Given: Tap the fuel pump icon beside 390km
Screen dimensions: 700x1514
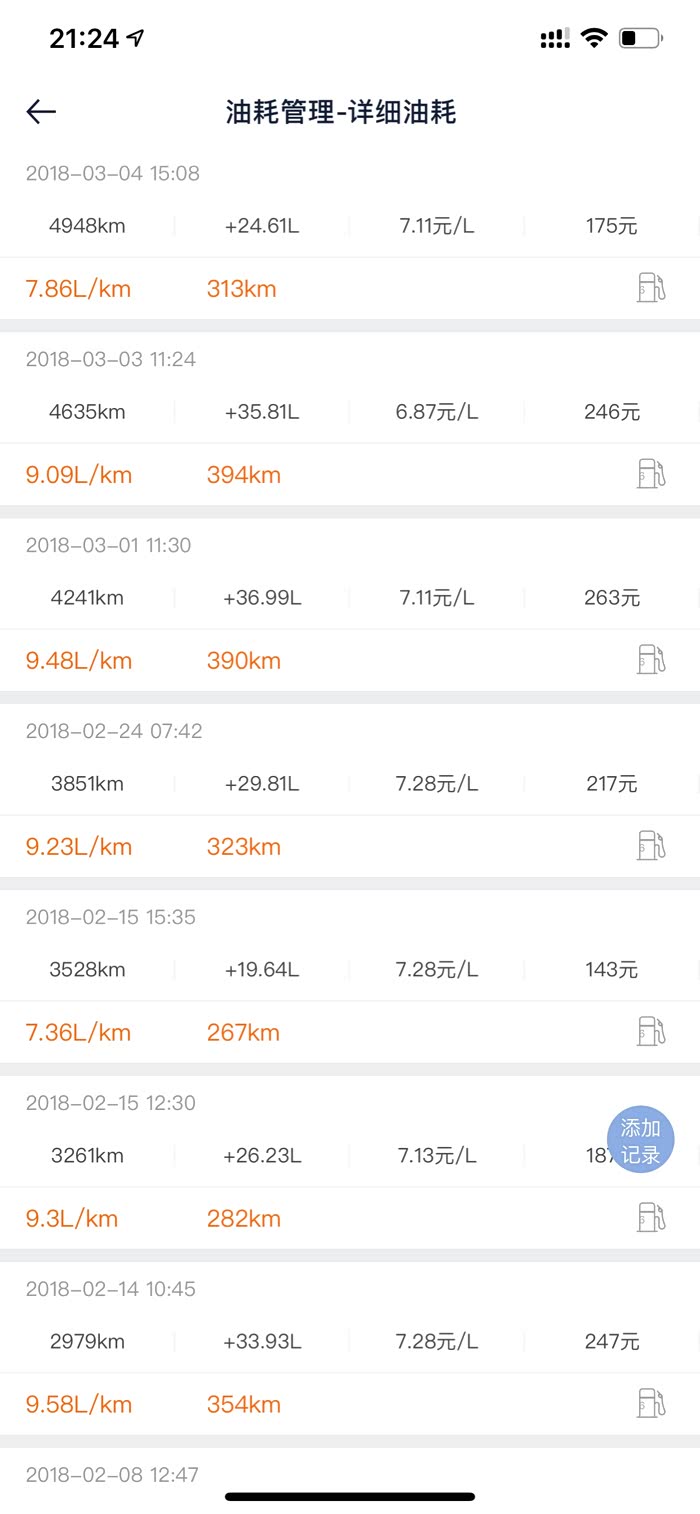Looking at the screenshot, I should click(650, 660).
